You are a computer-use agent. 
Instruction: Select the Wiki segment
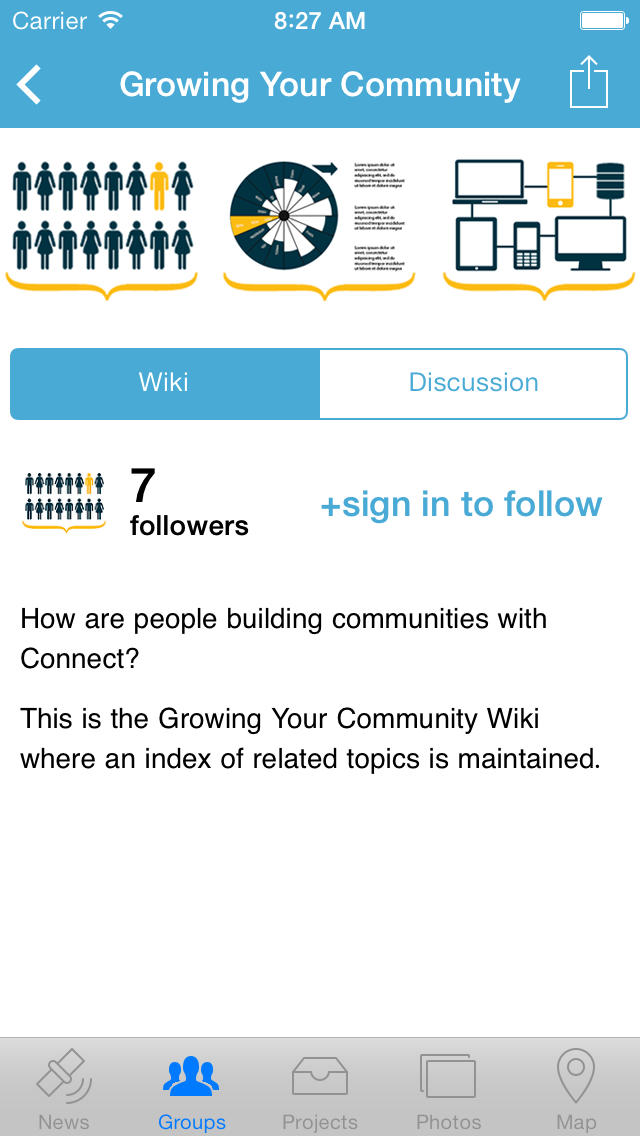tap(165, 383)
